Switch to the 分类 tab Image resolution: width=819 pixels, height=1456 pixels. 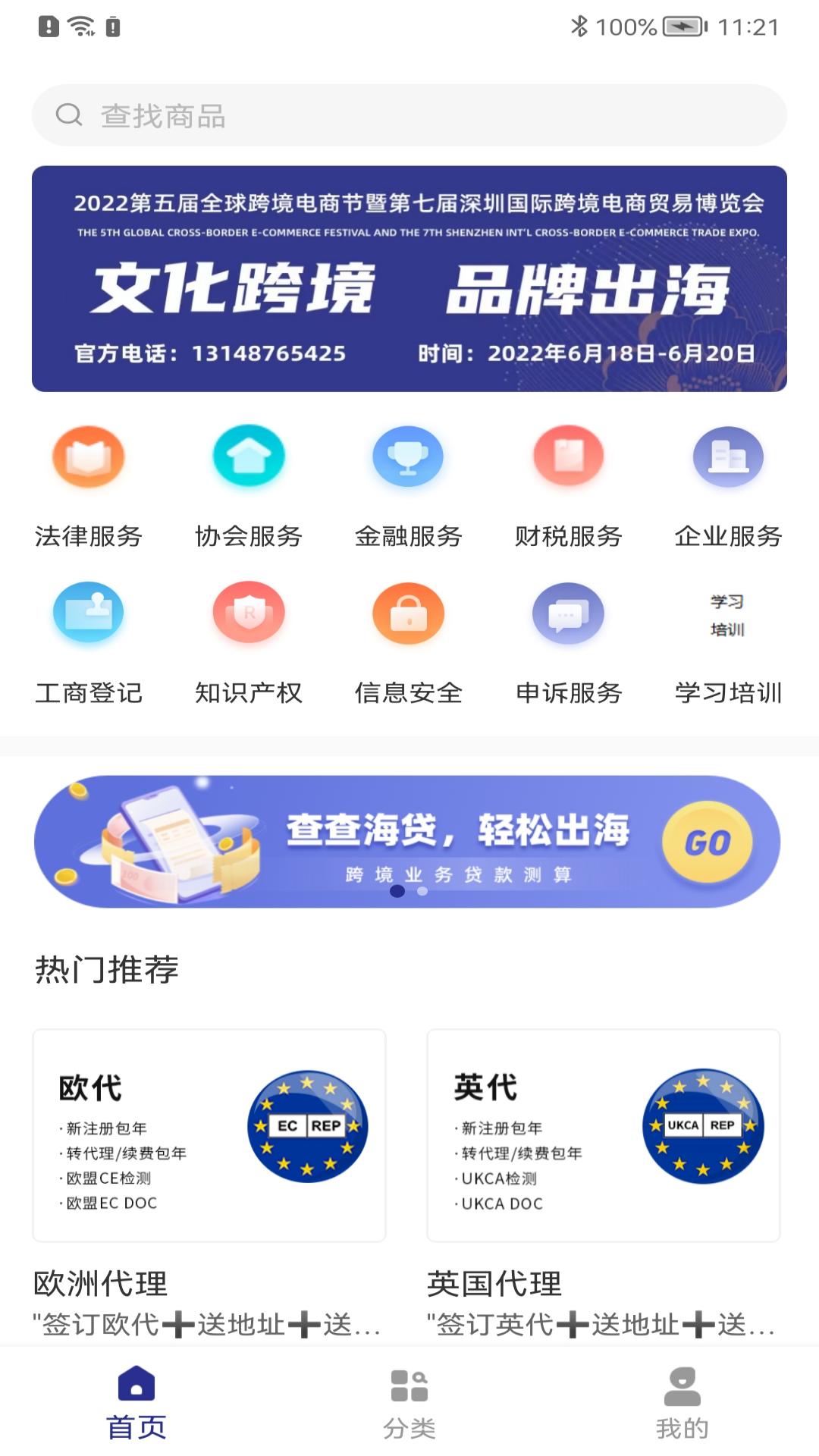(x=409, y=1403)
